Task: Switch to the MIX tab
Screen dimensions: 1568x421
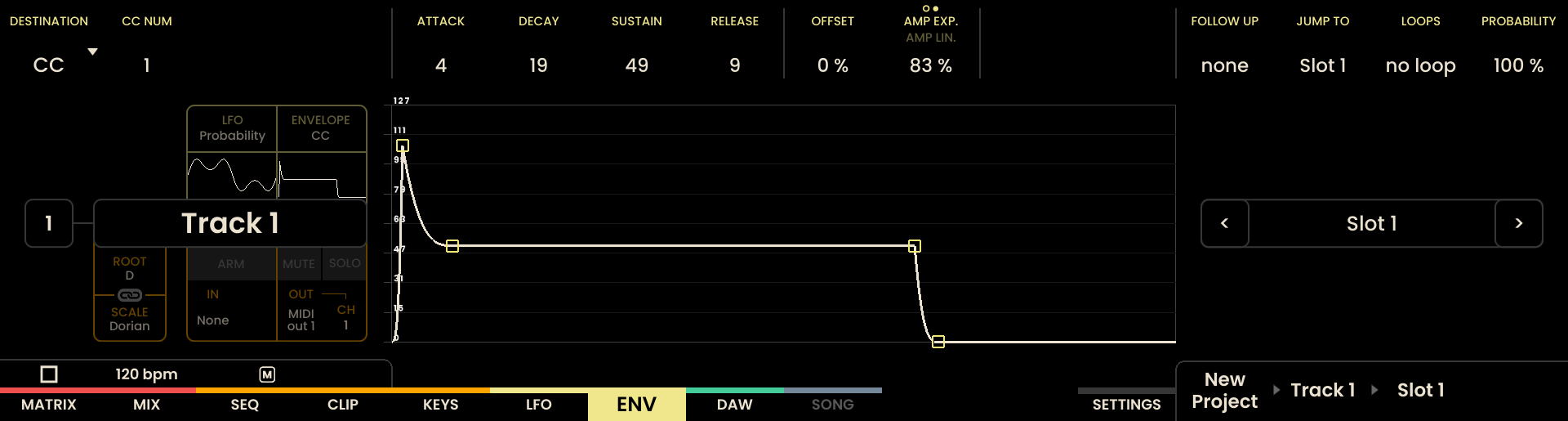Action: [x=147, y=405]
